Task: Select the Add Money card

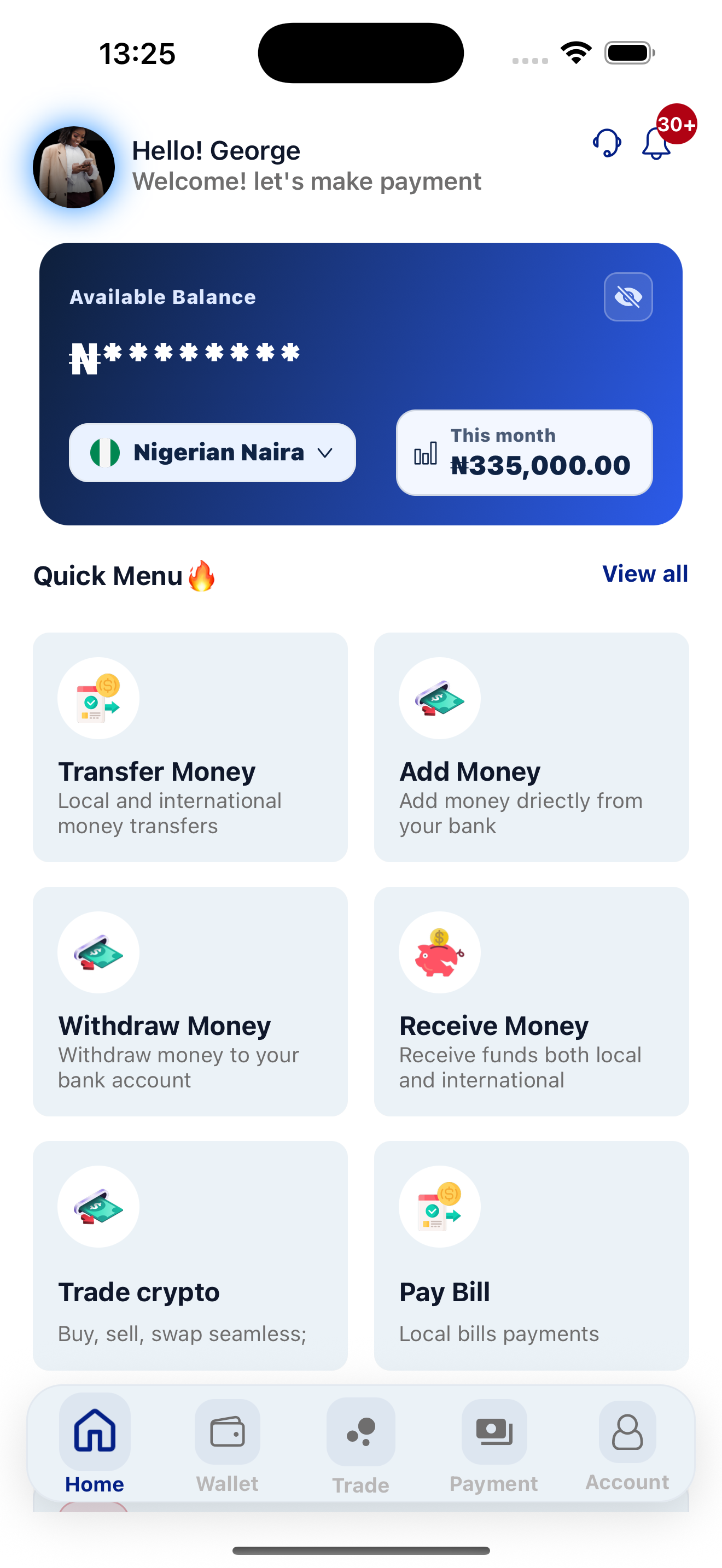Action: click(x=531, y=747)
